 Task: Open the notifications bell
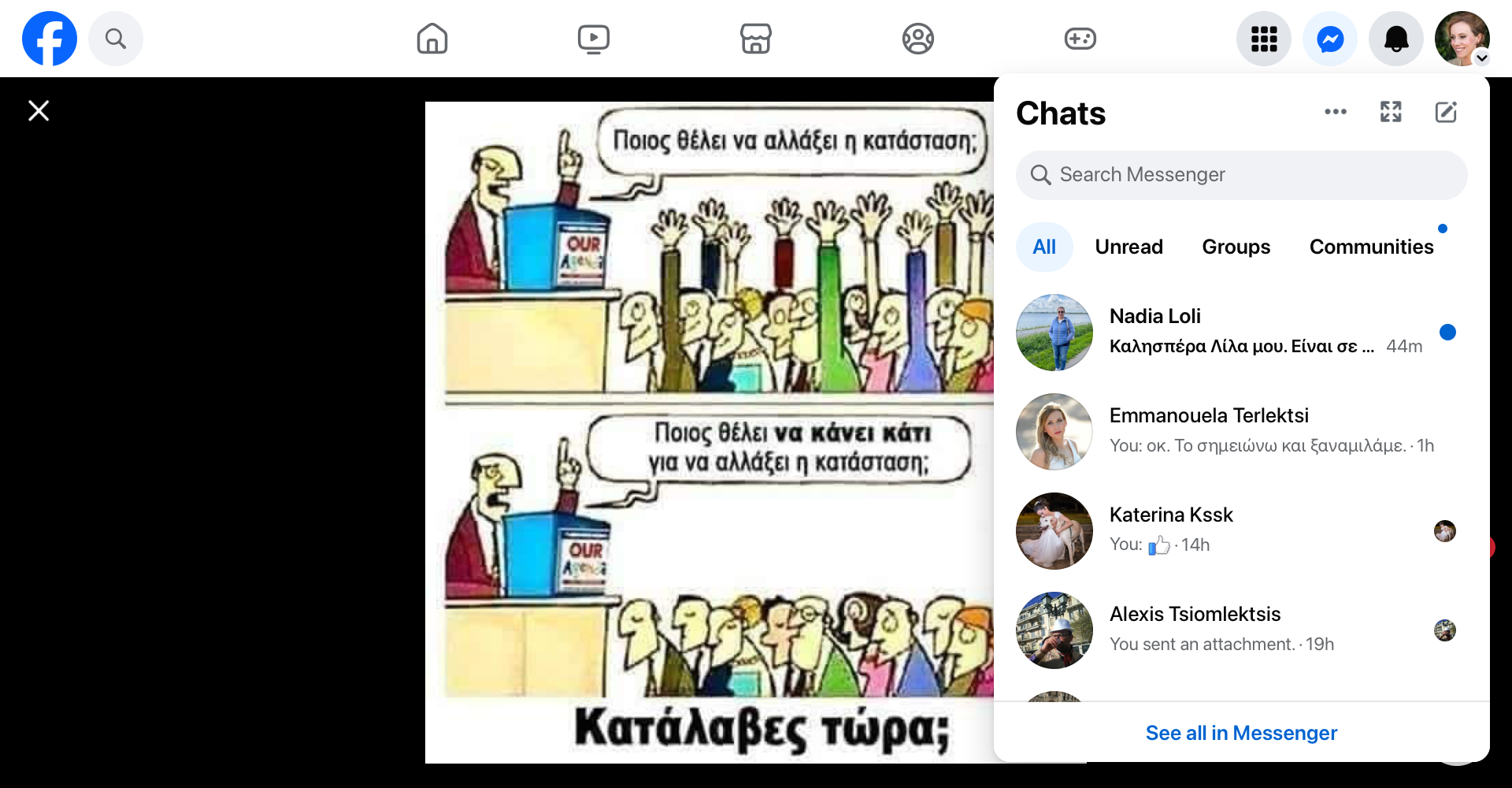click(x=1396, y=39)
